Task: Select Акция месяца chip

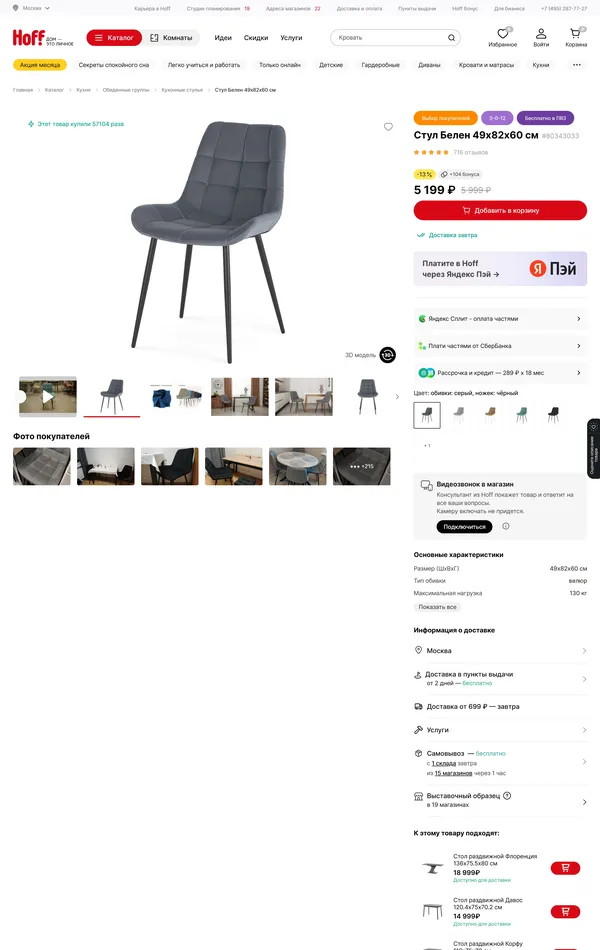Action: 40,65
